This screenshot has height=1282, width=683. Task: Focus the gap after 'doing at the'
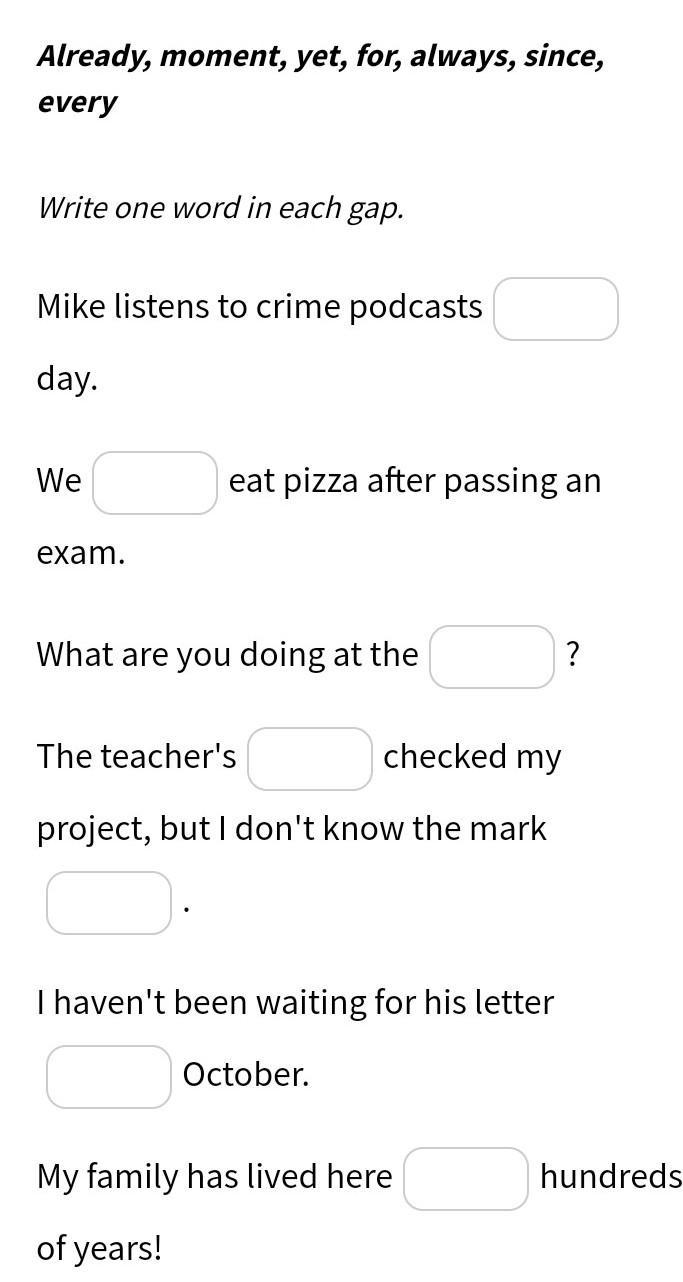tap(492, 657)
